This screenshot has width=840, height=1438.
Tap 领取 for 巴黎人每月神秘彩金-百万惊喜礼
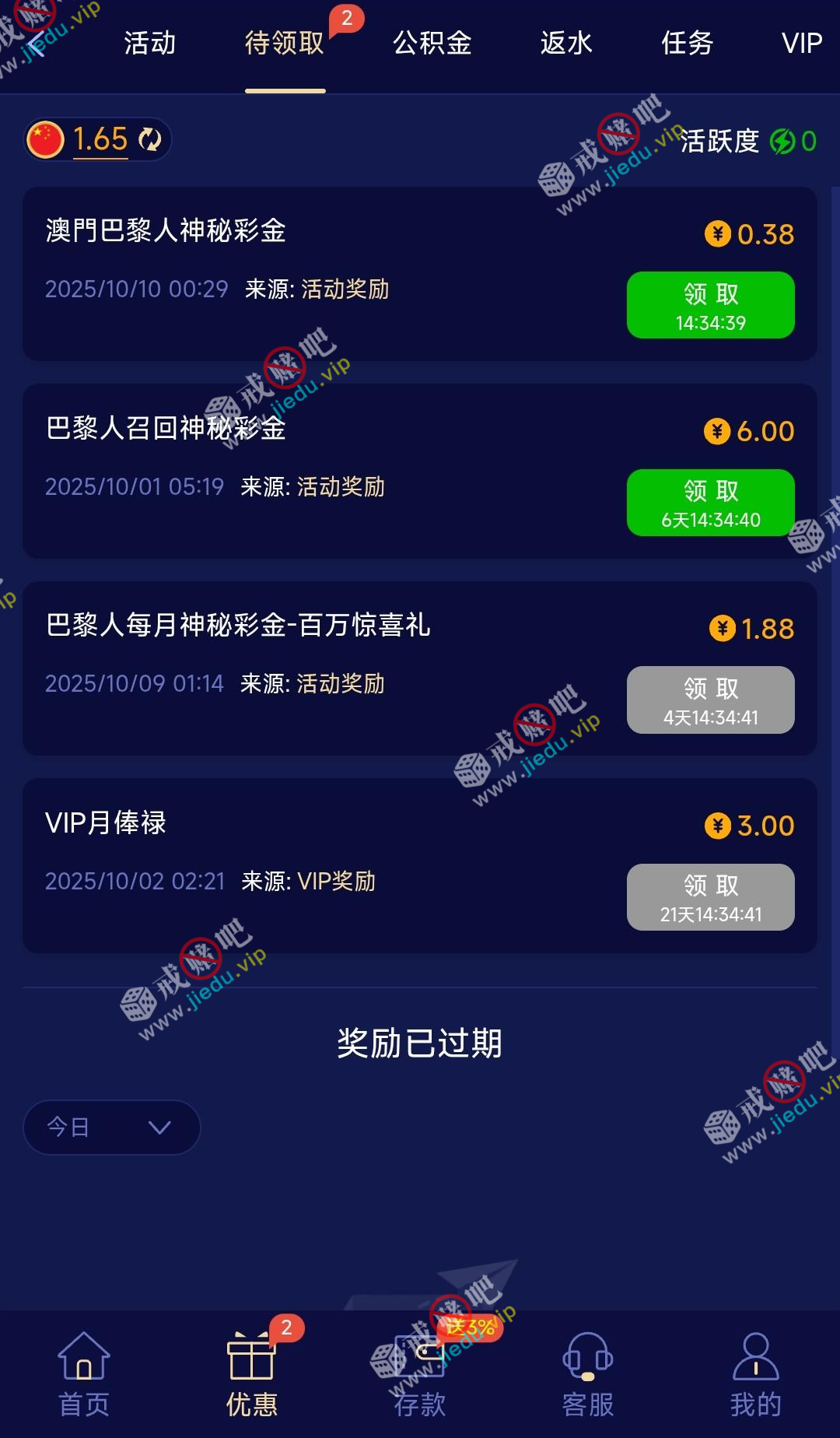tap(710, 700)
